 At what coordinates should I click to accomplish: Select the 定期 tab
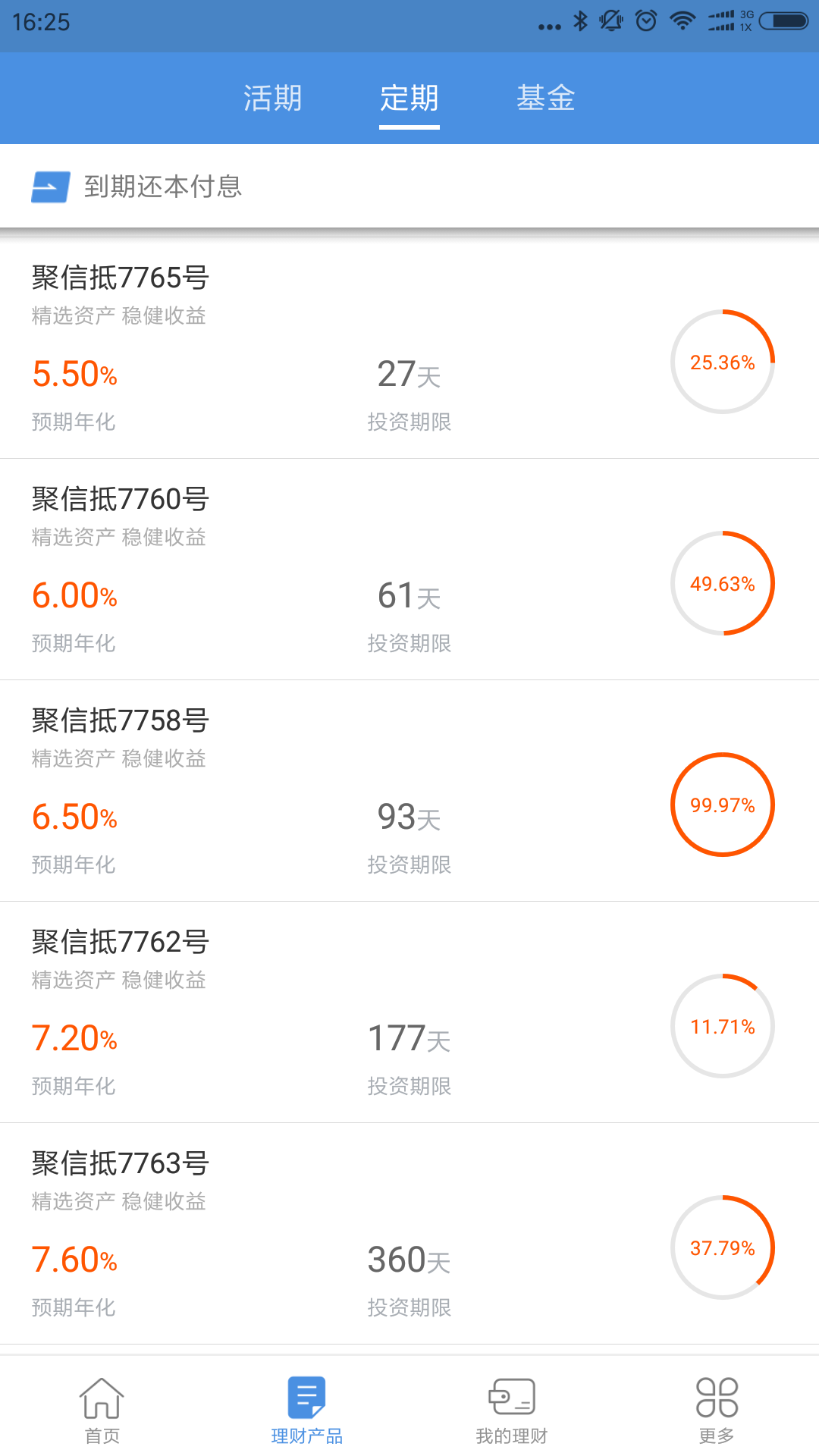coord(409,98)
